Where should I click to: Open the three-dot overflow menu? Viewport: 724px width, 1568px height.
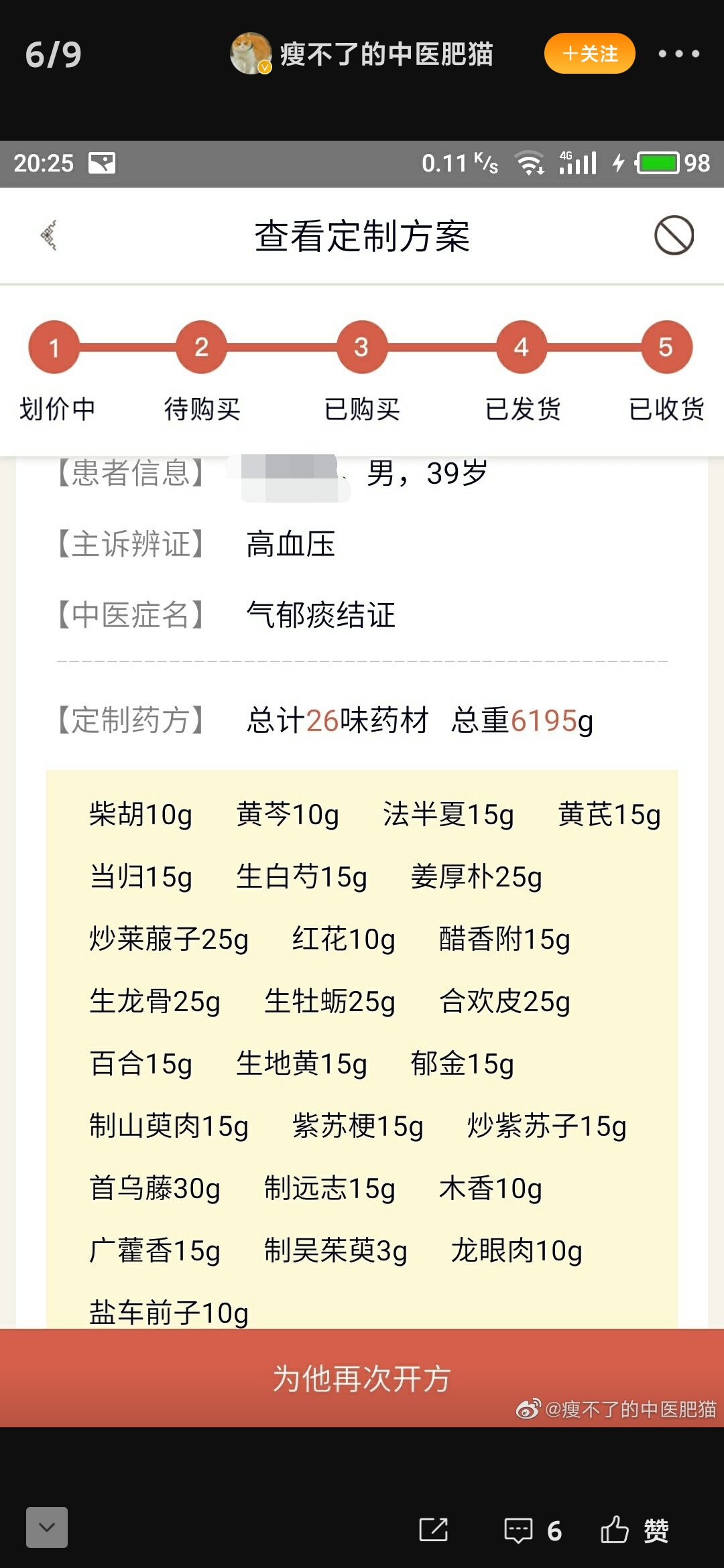tap(678, 54)
